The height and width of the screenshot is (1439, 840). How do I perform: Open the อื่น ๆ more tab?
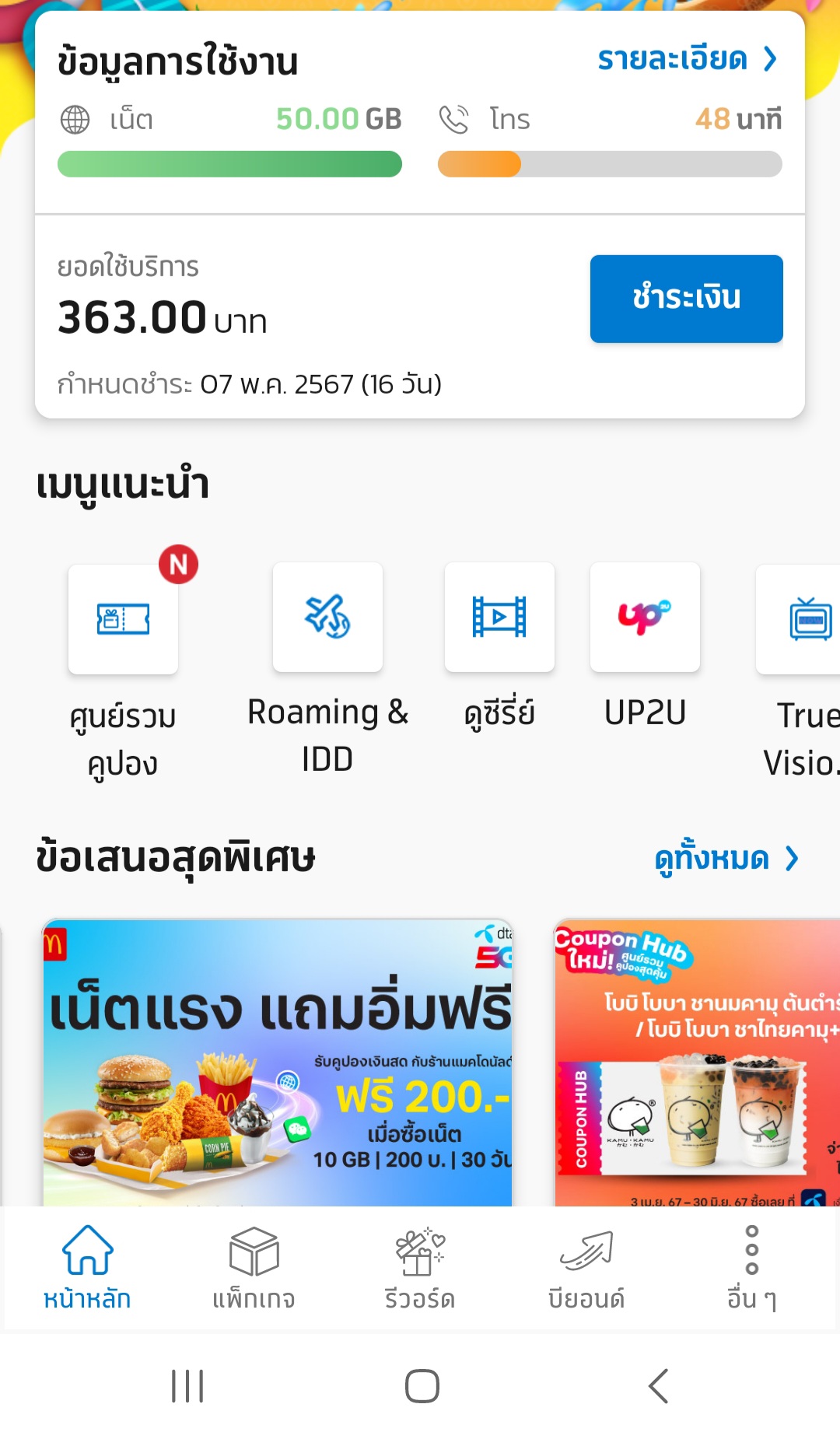[751, 1266]
